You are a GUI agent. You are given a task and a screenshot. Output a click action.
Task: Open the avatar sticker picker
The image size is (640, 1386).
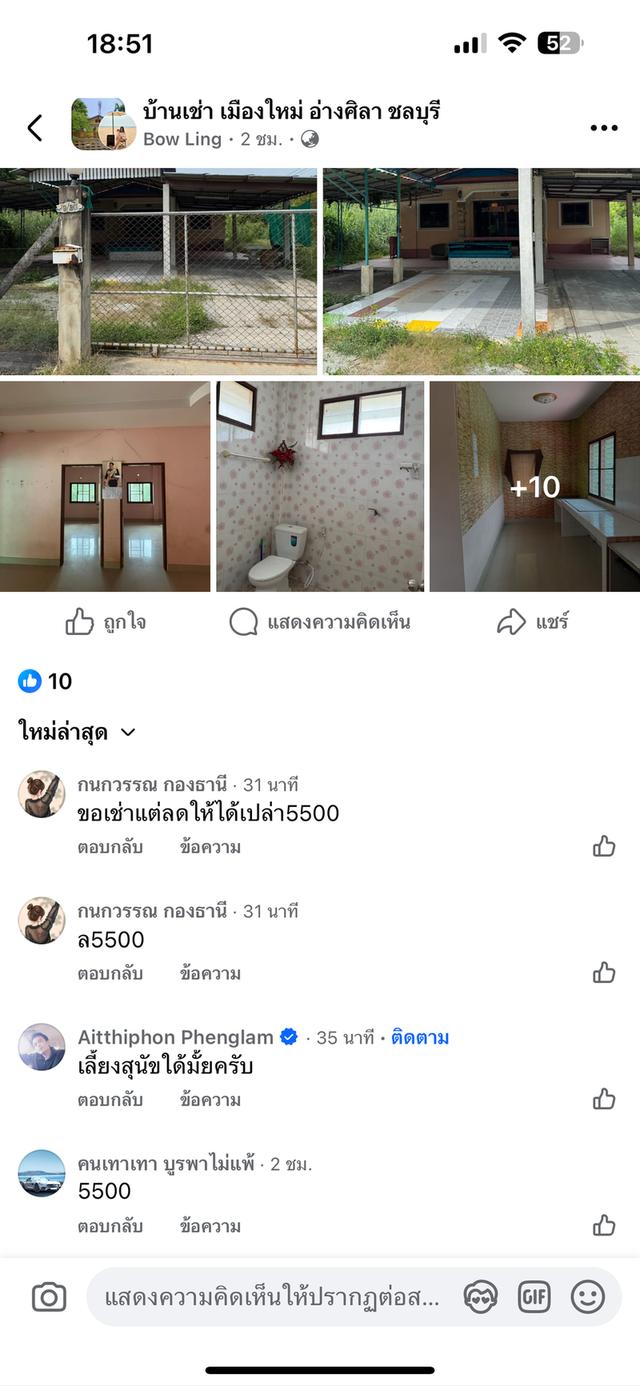click(481, 1298)
